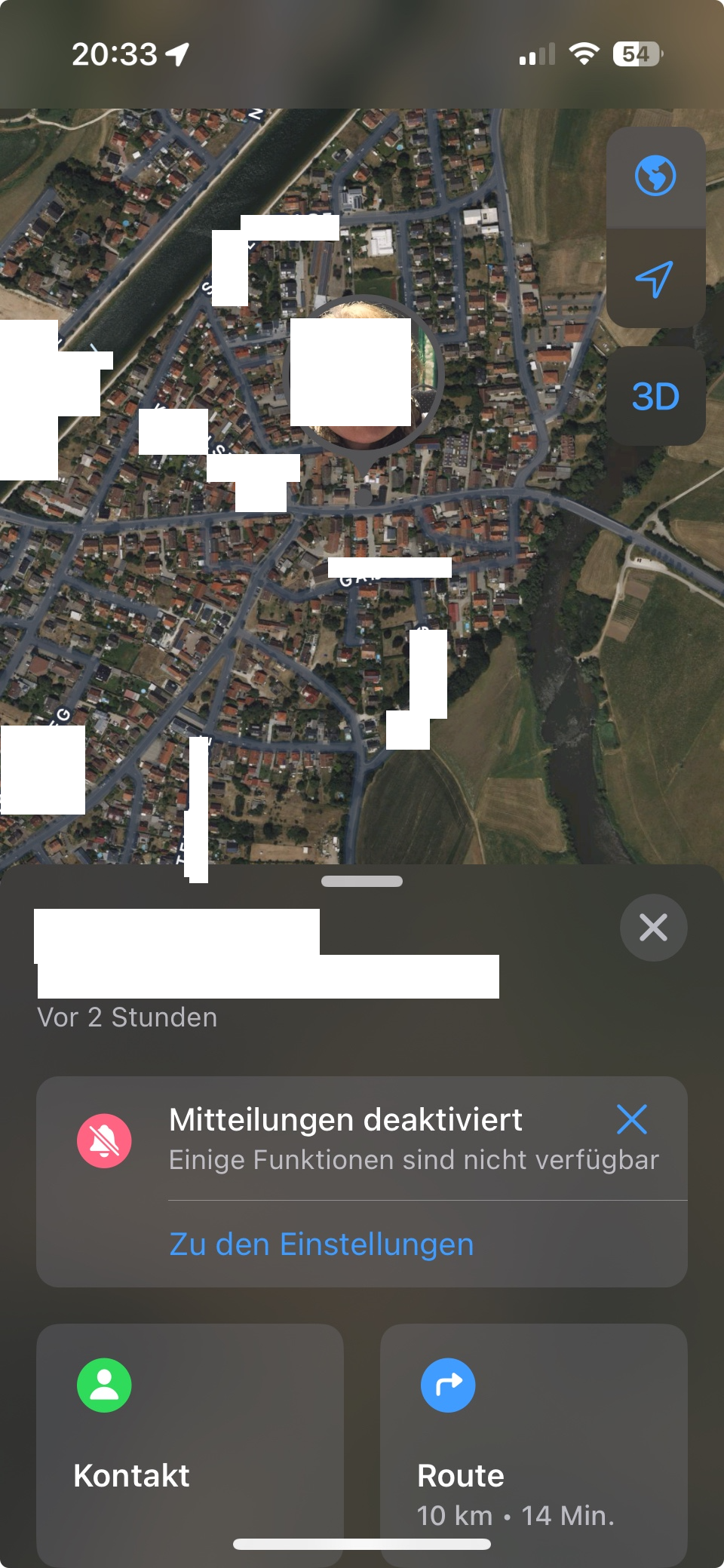This screenshot has height=1568, width=724.
Task: Close the person's location details card
Action: point(653,928)
